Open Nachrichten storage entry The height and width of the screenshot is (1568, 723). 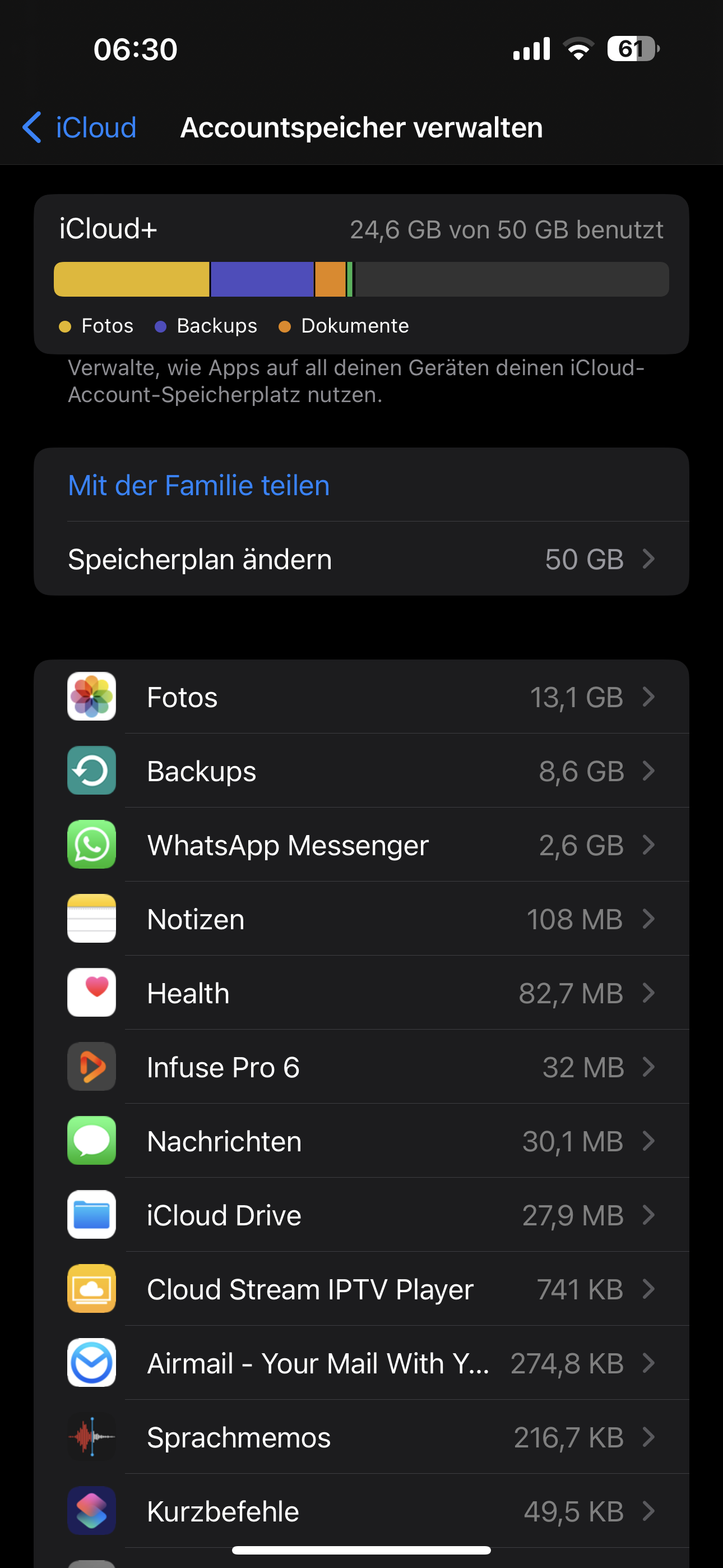(361, 1141)
